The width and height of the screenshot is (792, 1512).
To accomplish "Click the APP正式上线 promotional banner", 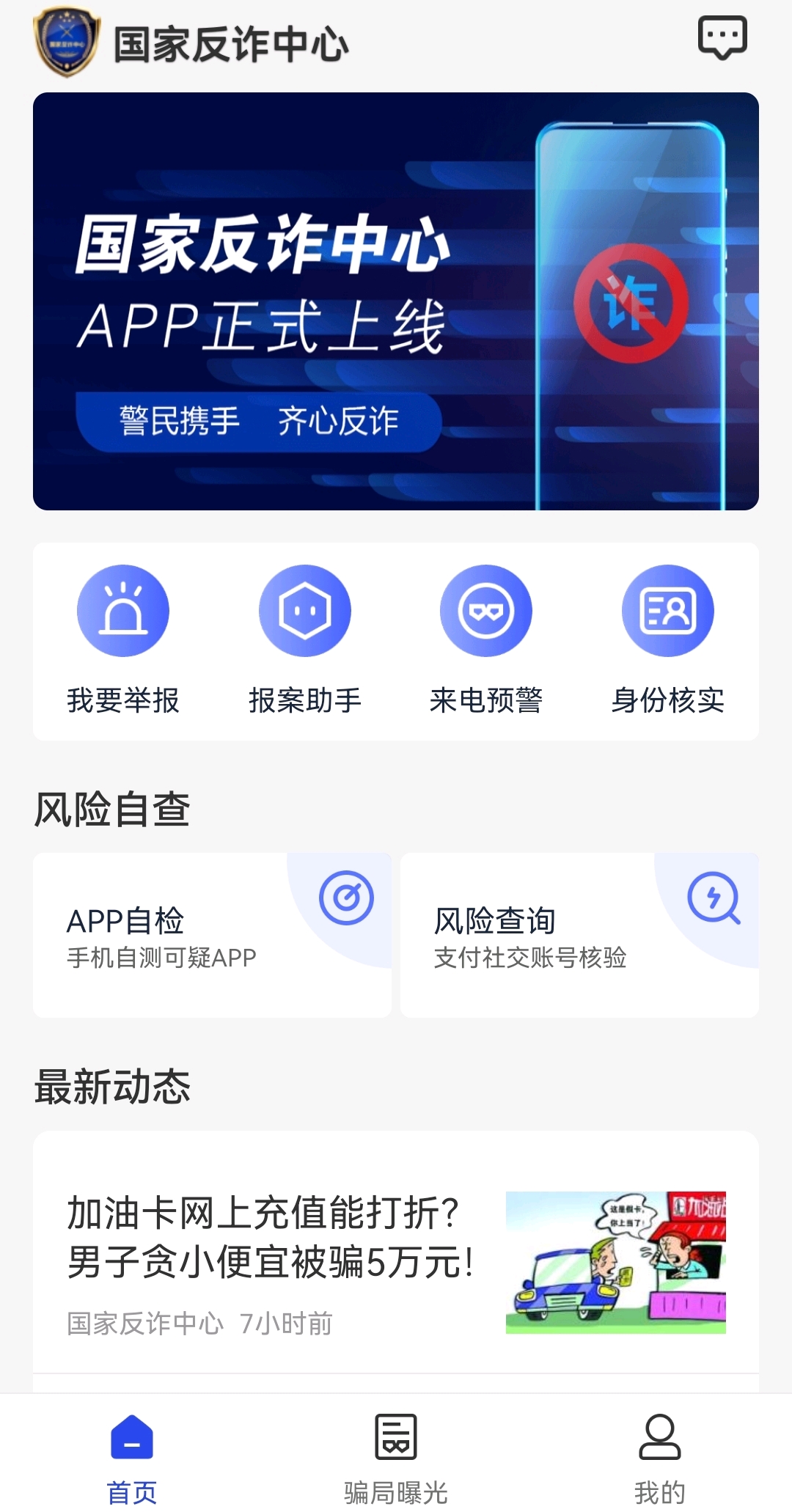I will point(396,301).
